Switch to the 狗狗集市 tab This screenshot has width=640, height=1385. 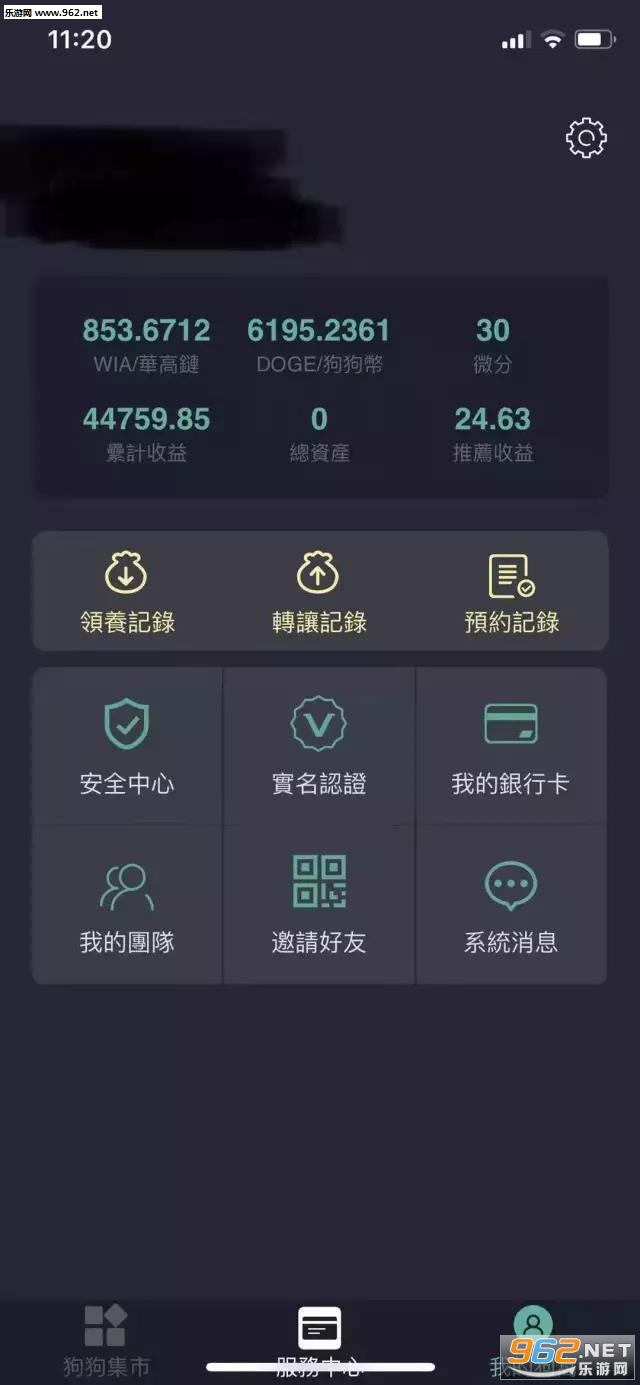tap(106, 1340)
